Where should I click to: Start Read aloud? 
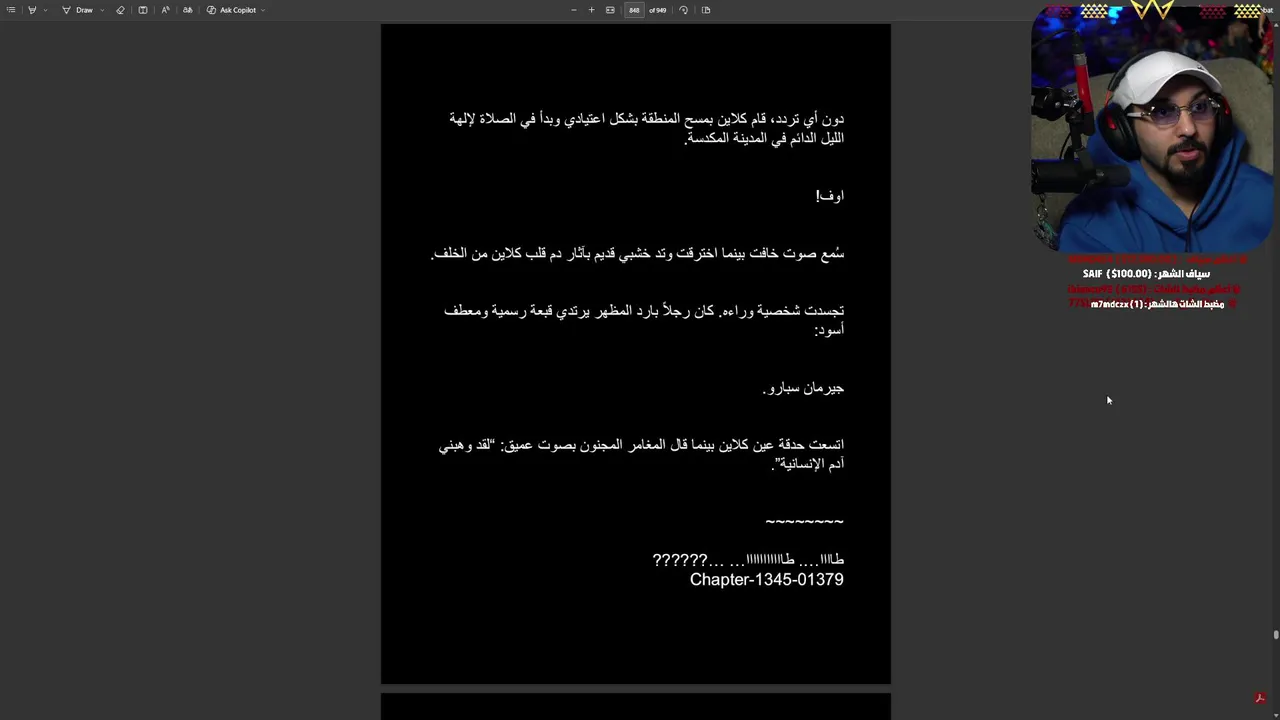[x=165, y=10]
